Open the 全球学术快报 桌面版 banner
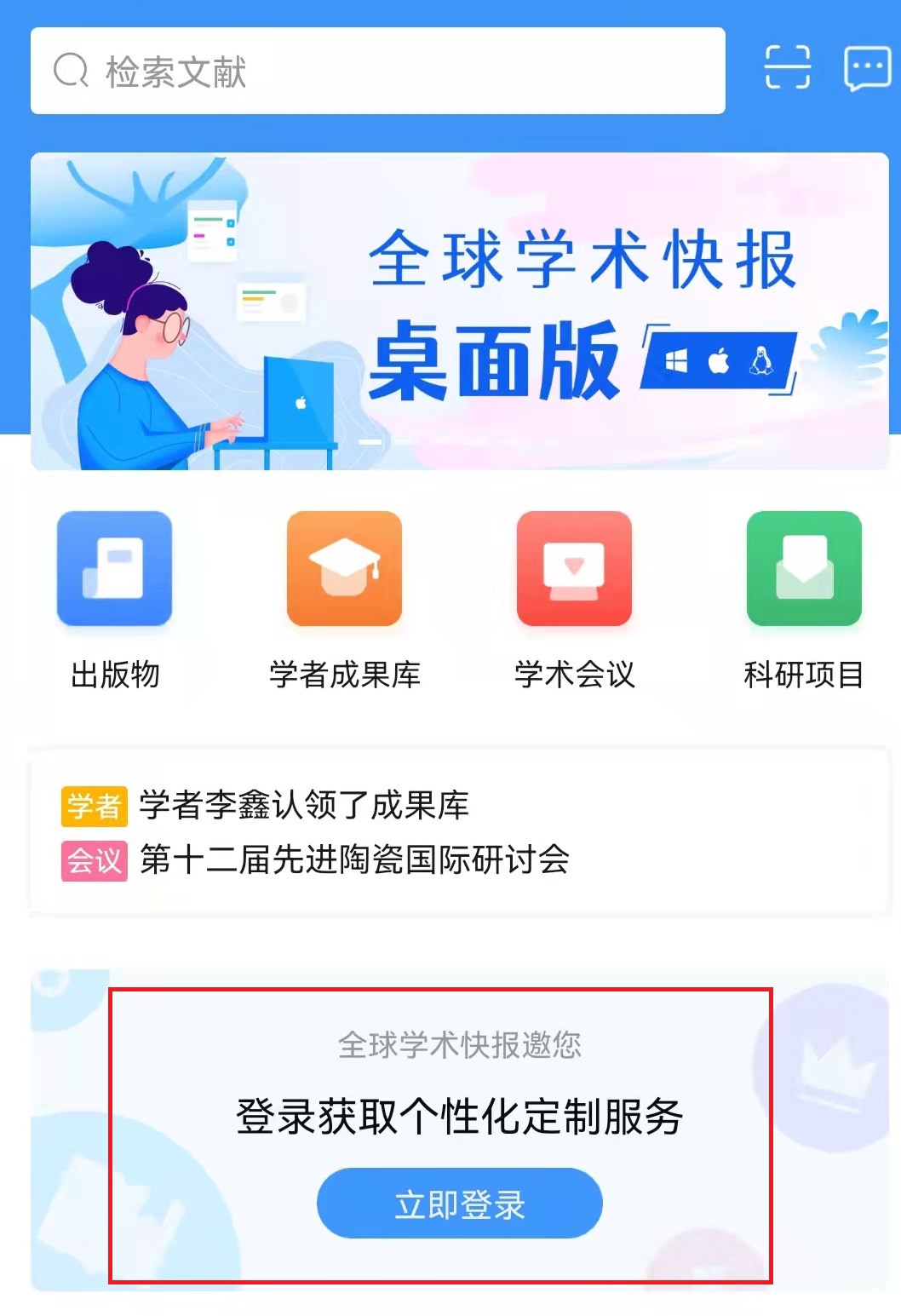Image resolution: width=901 pixels, height=1316 pixels. point(460,311)
